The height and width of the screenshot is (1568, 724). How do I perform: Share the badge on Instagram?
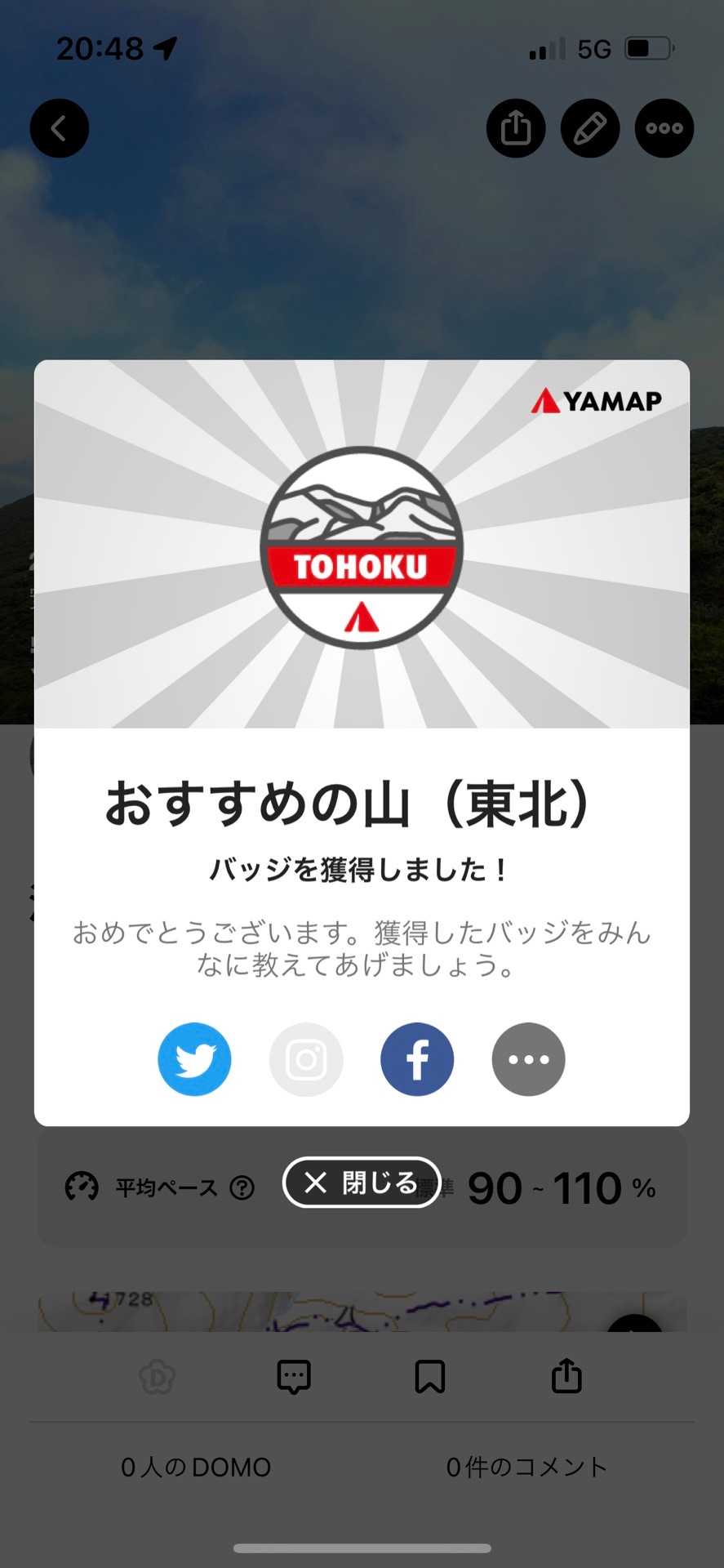[306, 1059]
